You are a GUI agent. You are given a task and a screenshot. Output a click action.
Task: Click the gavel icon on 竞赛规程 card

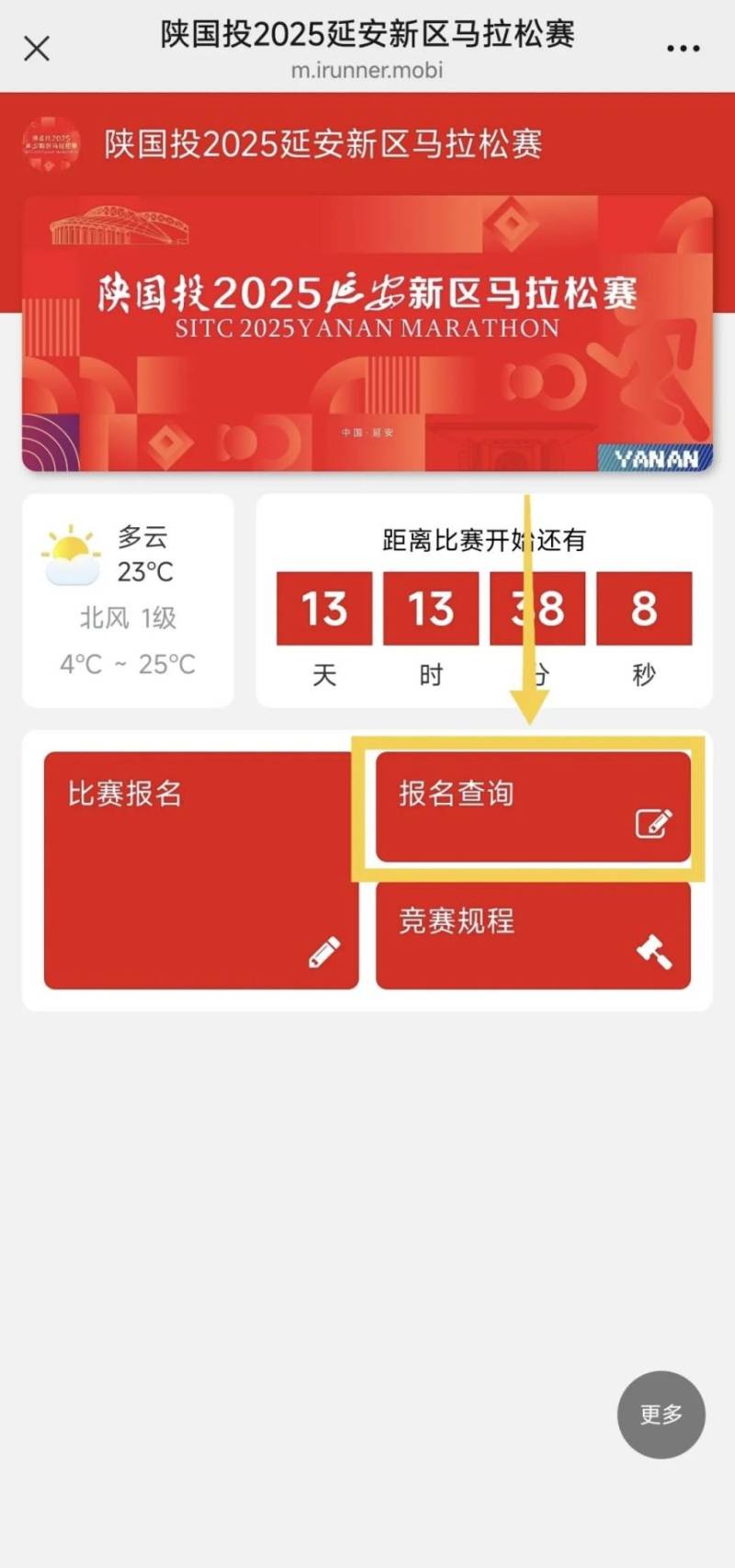pyautogui.click(x=653, y=953)
